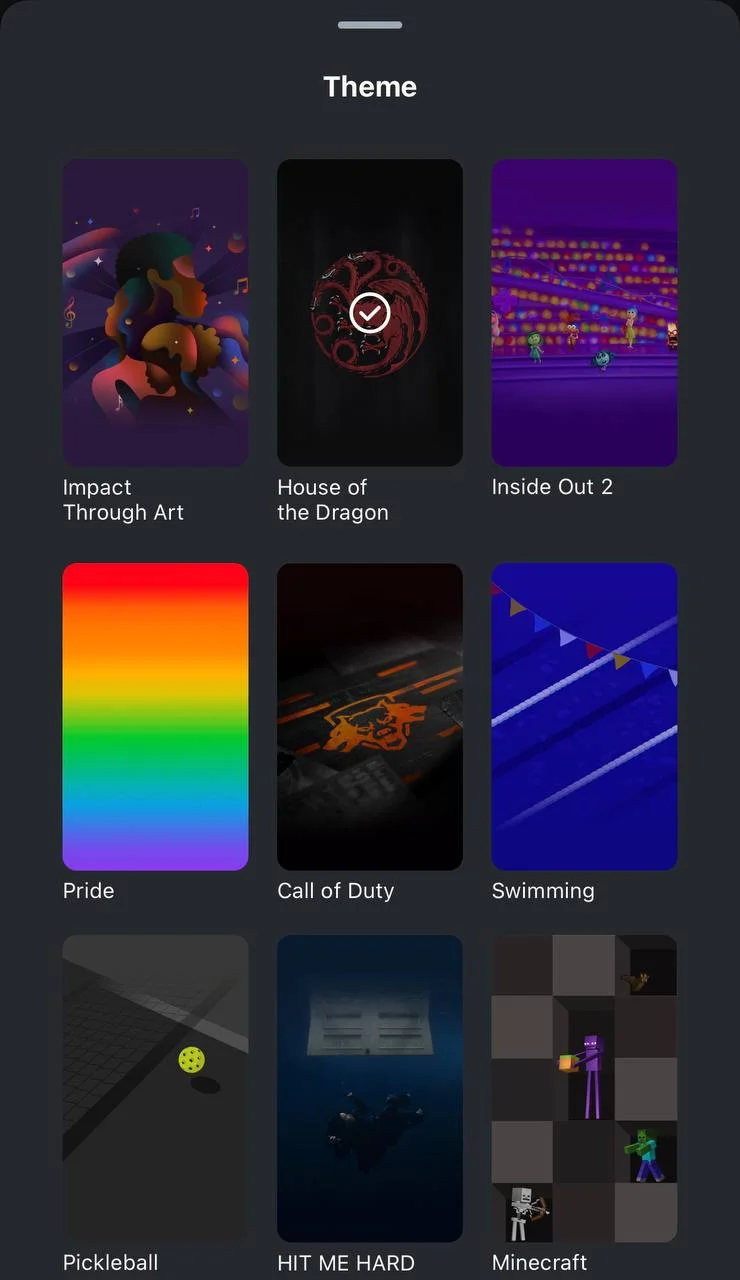Select the Call of Duty theme

coord(370,716)
